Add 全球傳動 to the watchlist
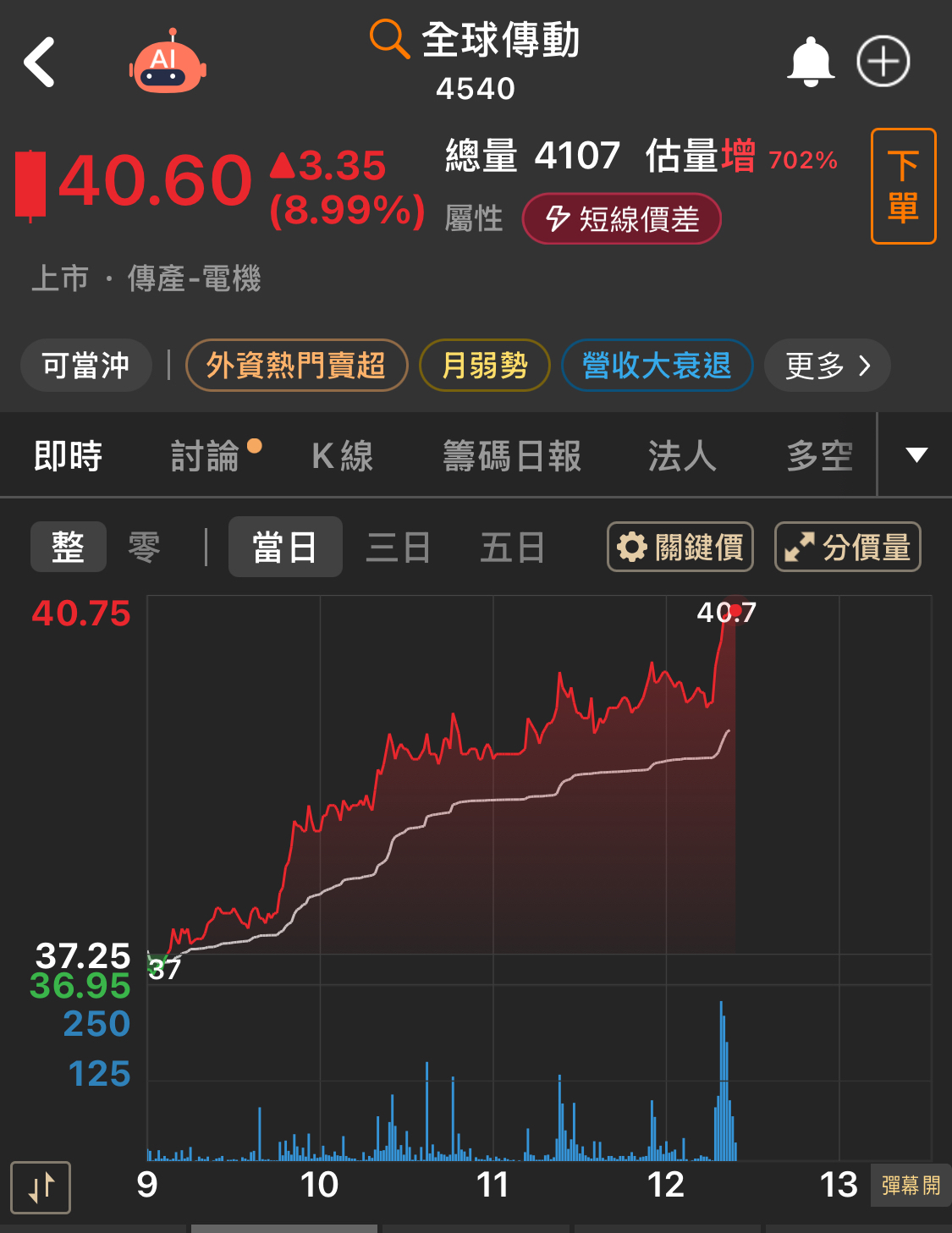This screenshot has height=1233, width=952. tap(883, 62)
